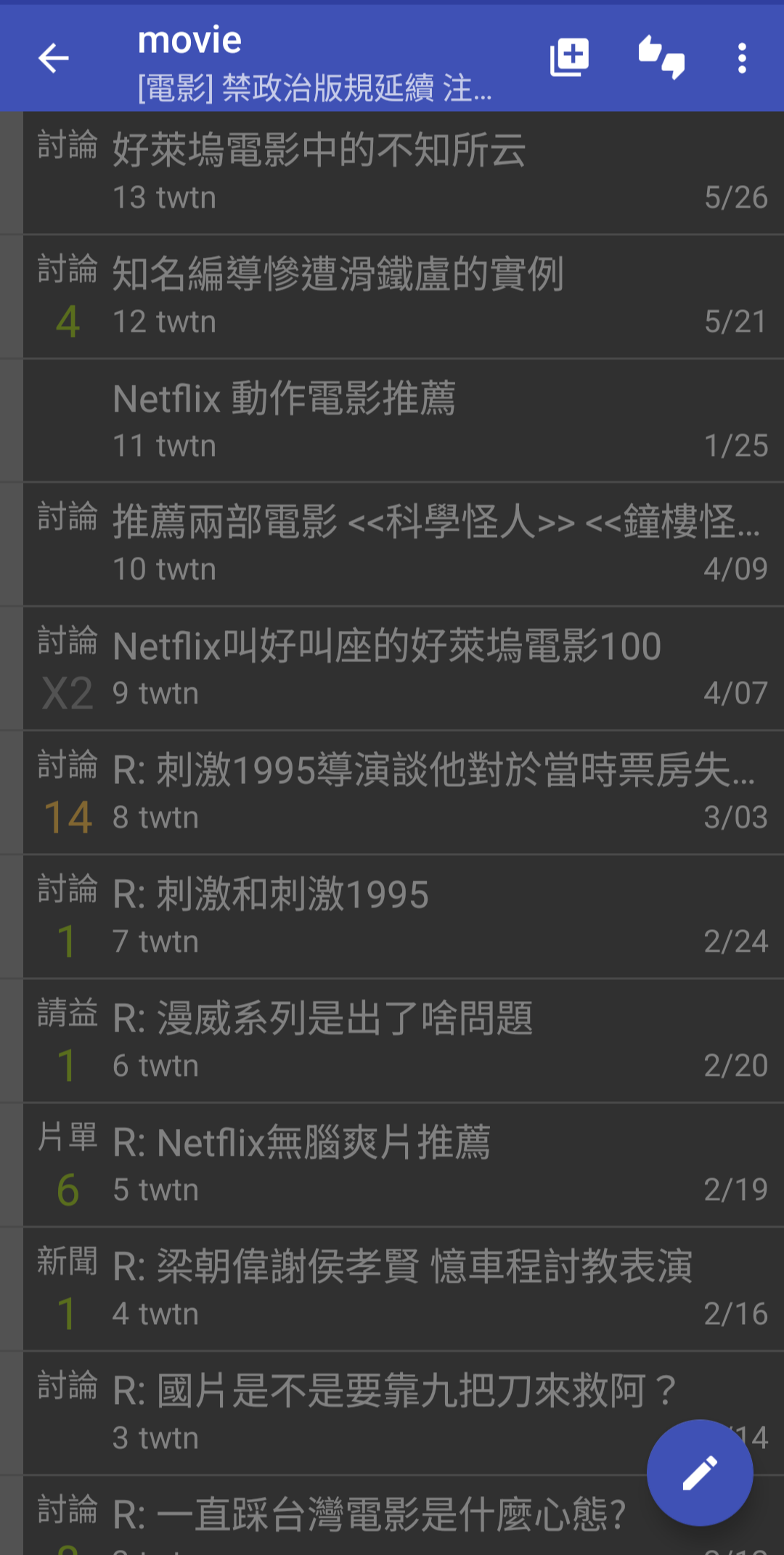Open post R: 刺激1995導演談他對於當時票房
This screenshot has height=1555, width=784.
pyautogui.click(x=404, y=793)
